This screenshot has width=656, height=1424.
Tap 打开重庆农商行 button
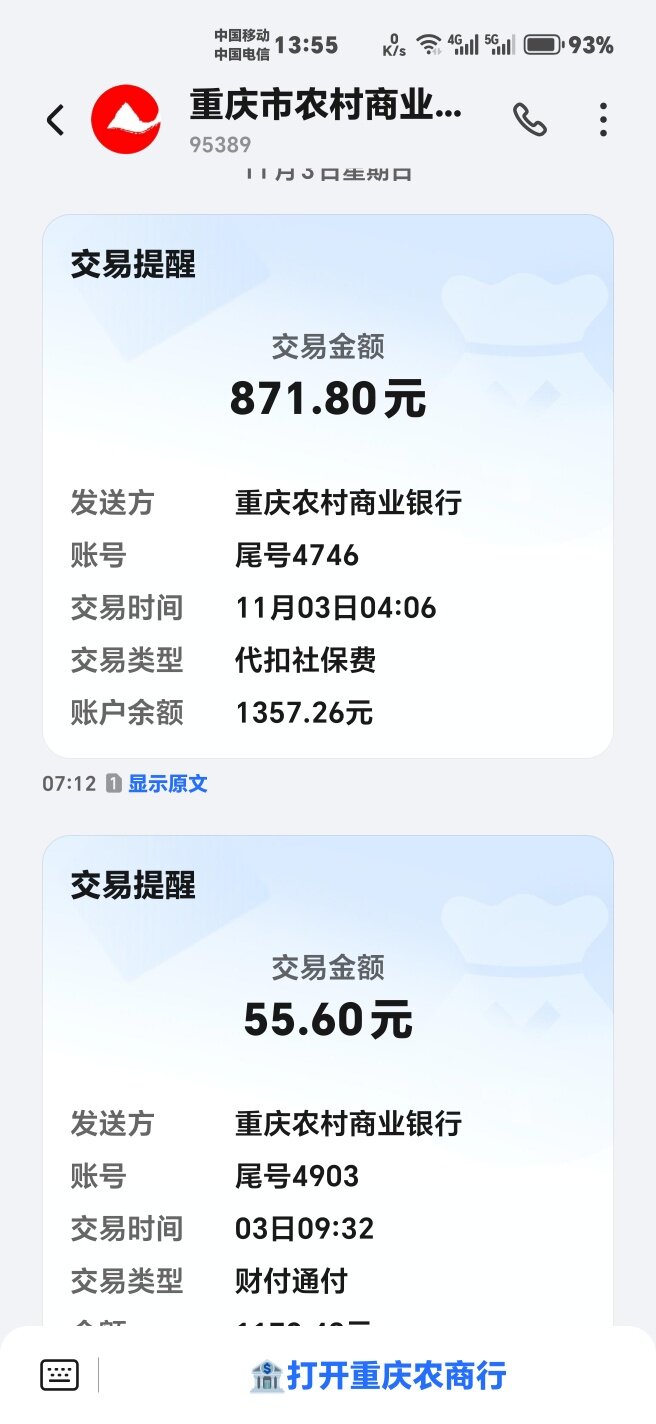(379, 1375)
